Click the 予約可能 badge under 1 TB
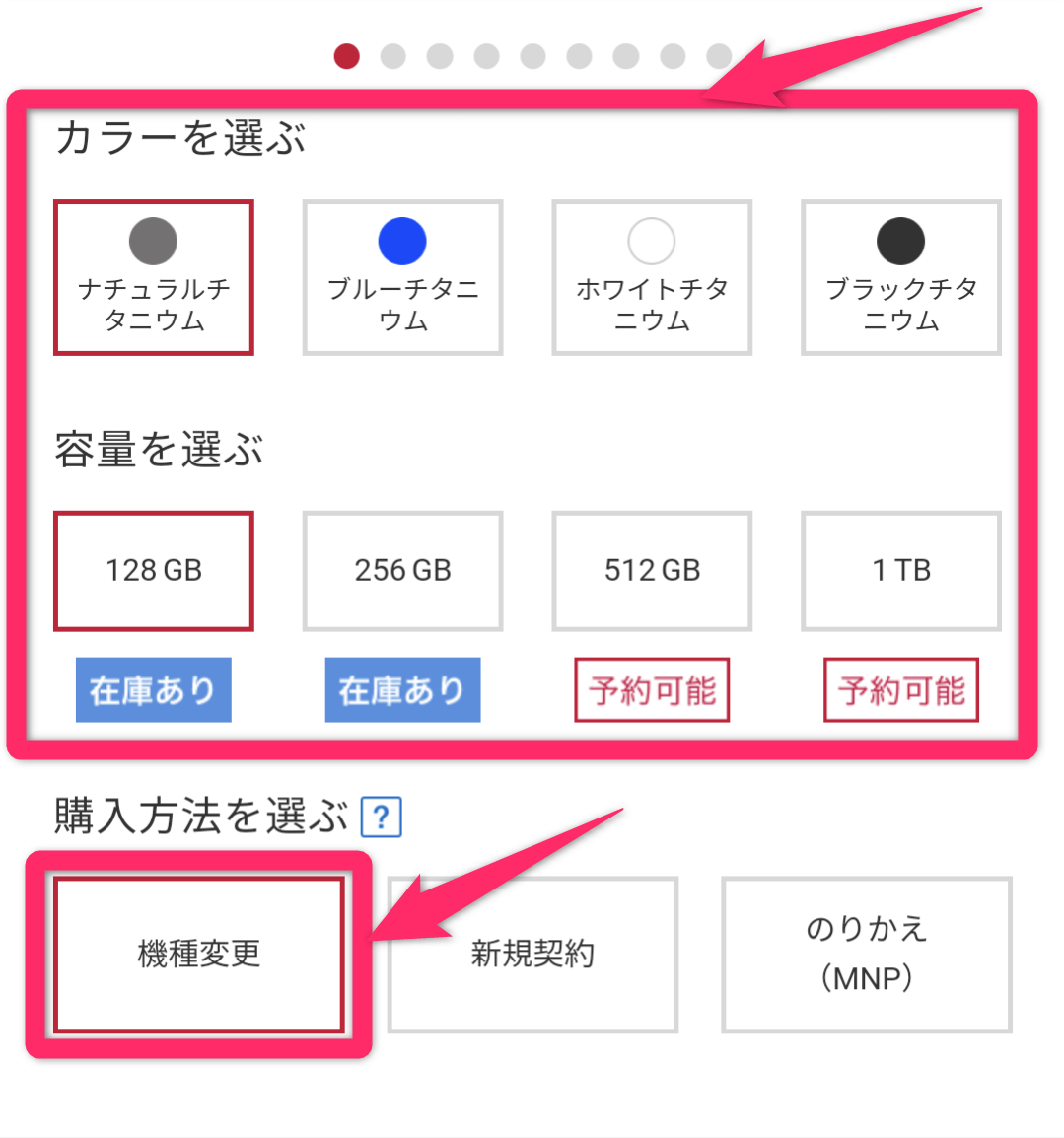Viewport: 1064px width, 1138px height. tap(899, 689)
